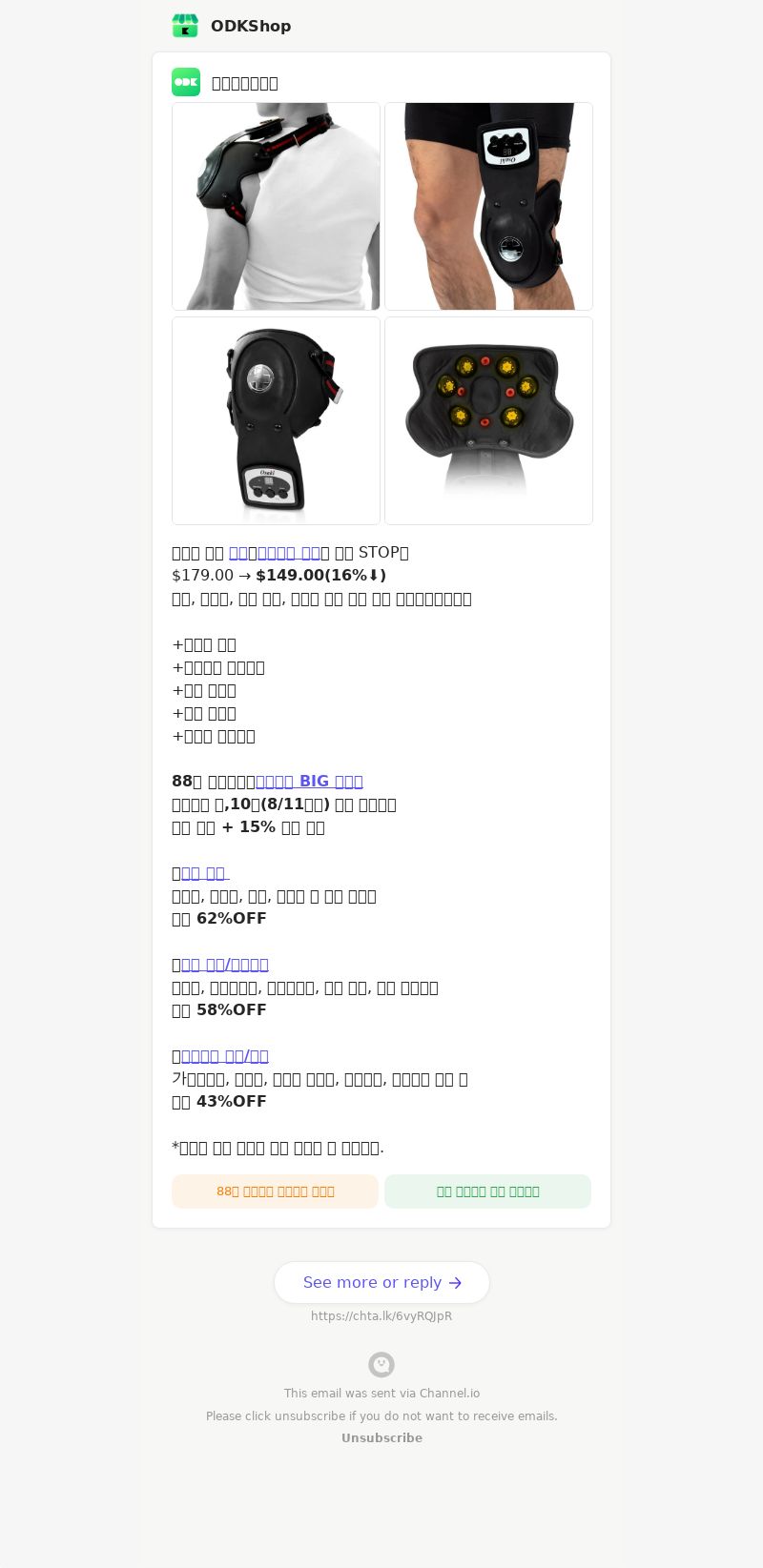Open the category link above 58%OFF

pyautogui.click(x=225, y=965)
